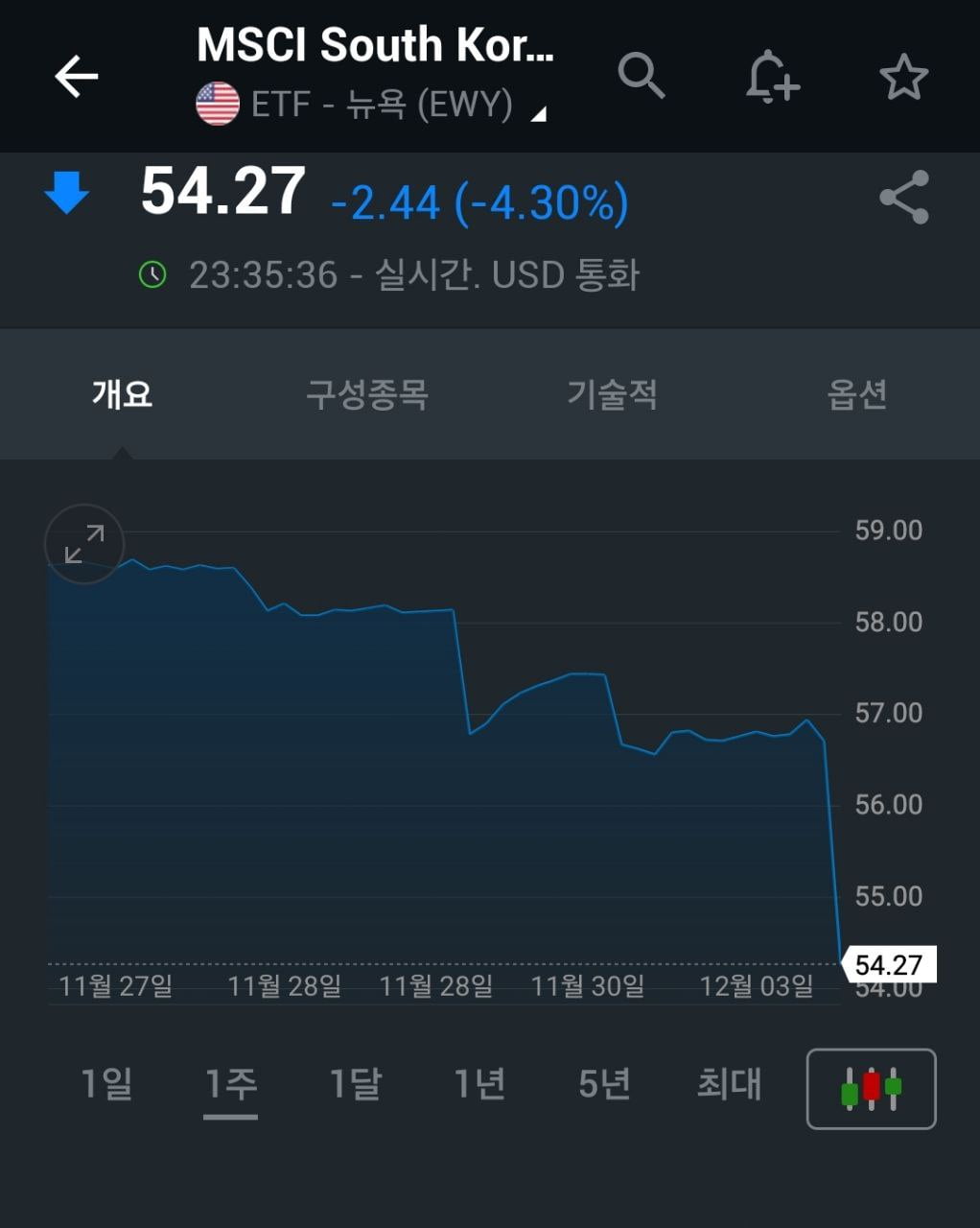Viewport: 980px width, 1228px height.
Task: Tap the blue down arrow price indicator
Action: pos(66,193)
